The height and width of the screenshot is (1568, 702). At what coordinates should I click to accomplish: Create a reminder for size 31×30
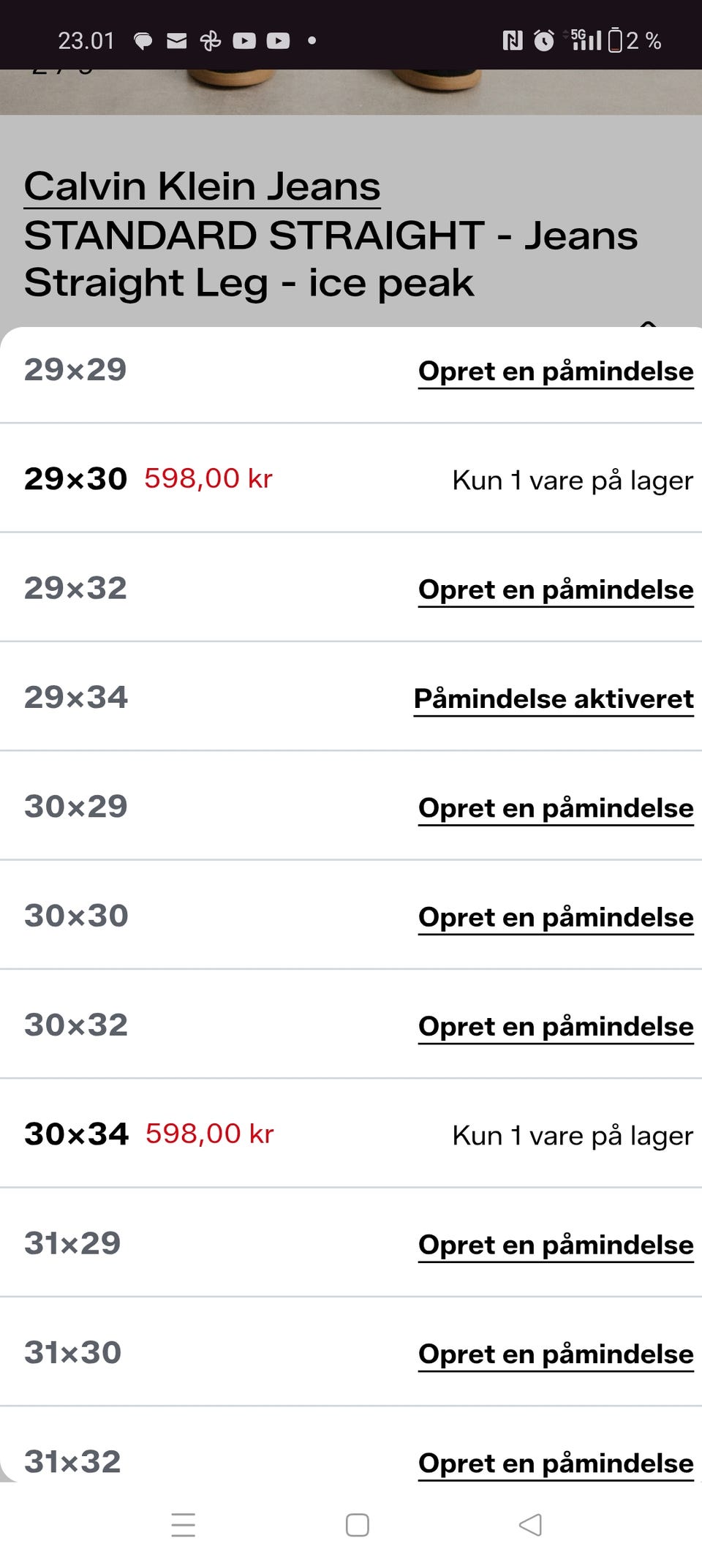click(x=556, y=1354)
